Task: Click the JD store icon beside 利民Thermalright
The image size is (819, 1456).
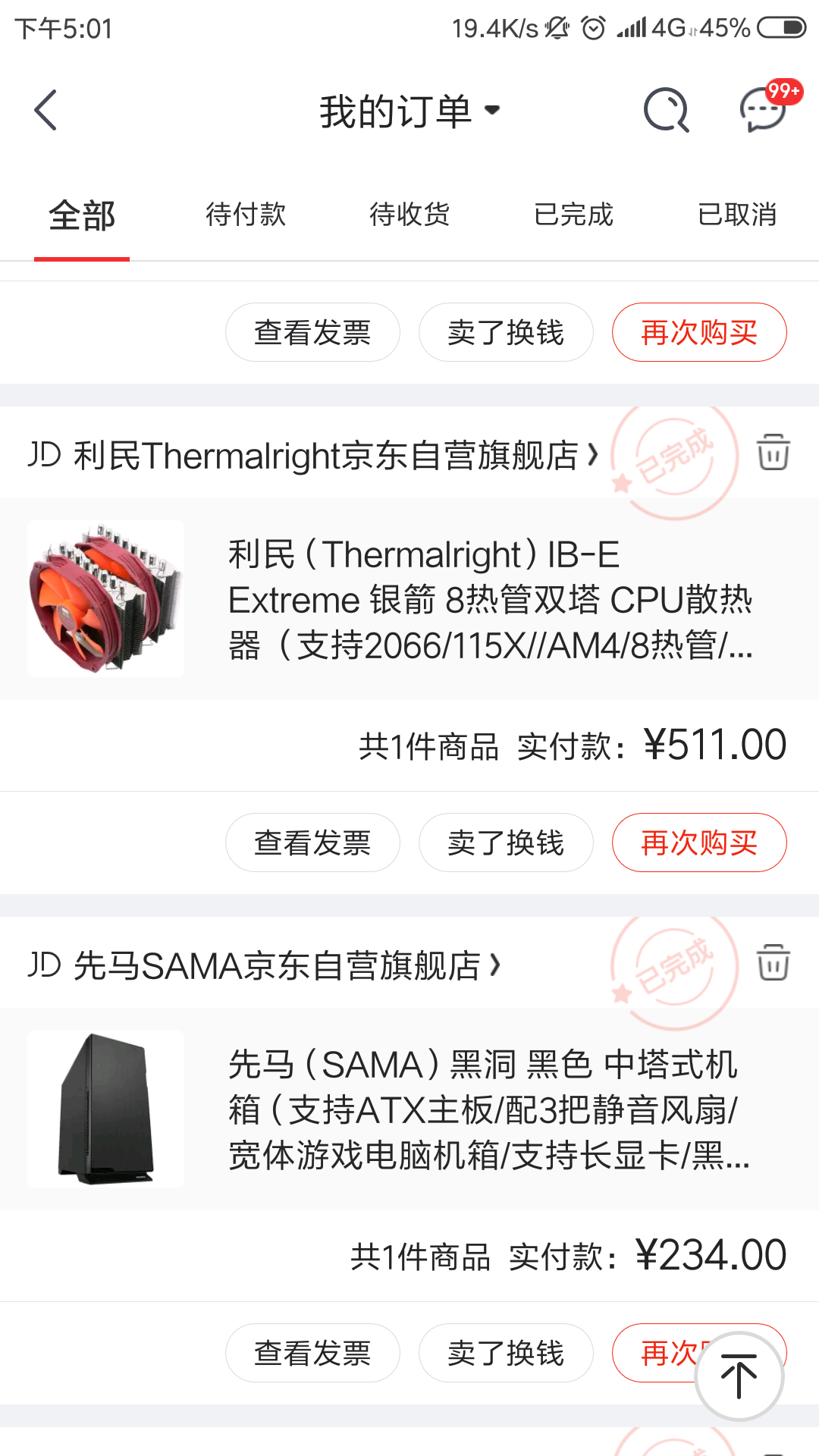Action: 43,453
